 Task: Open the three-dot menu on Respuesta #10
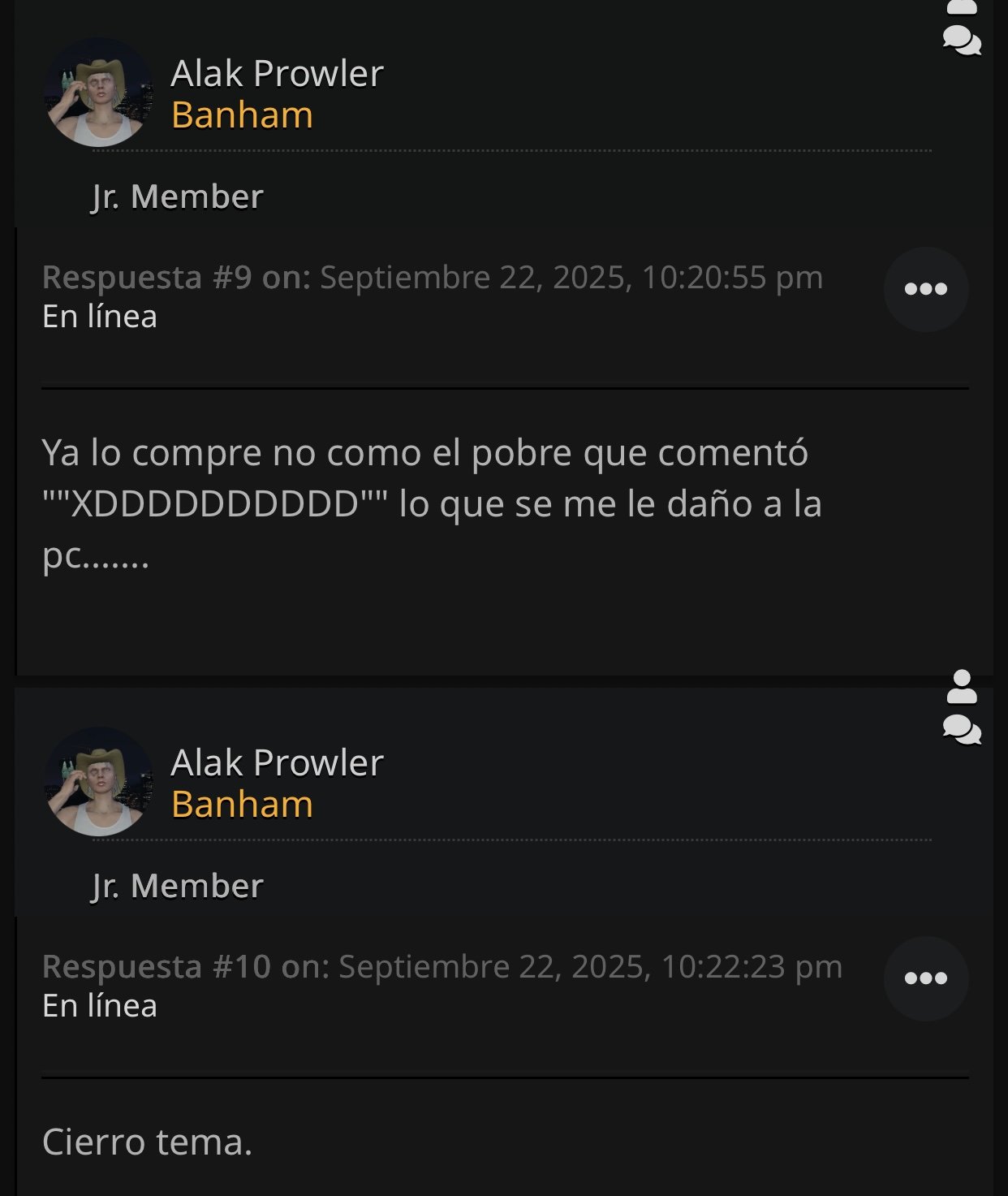click(925, 978)
